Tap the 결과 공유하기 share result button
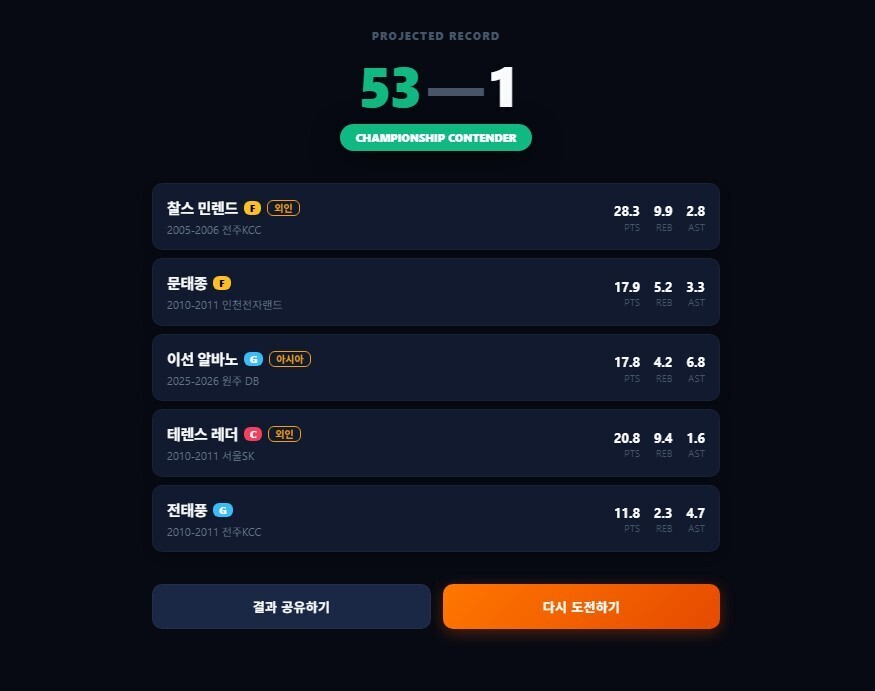 coord(291,606)
